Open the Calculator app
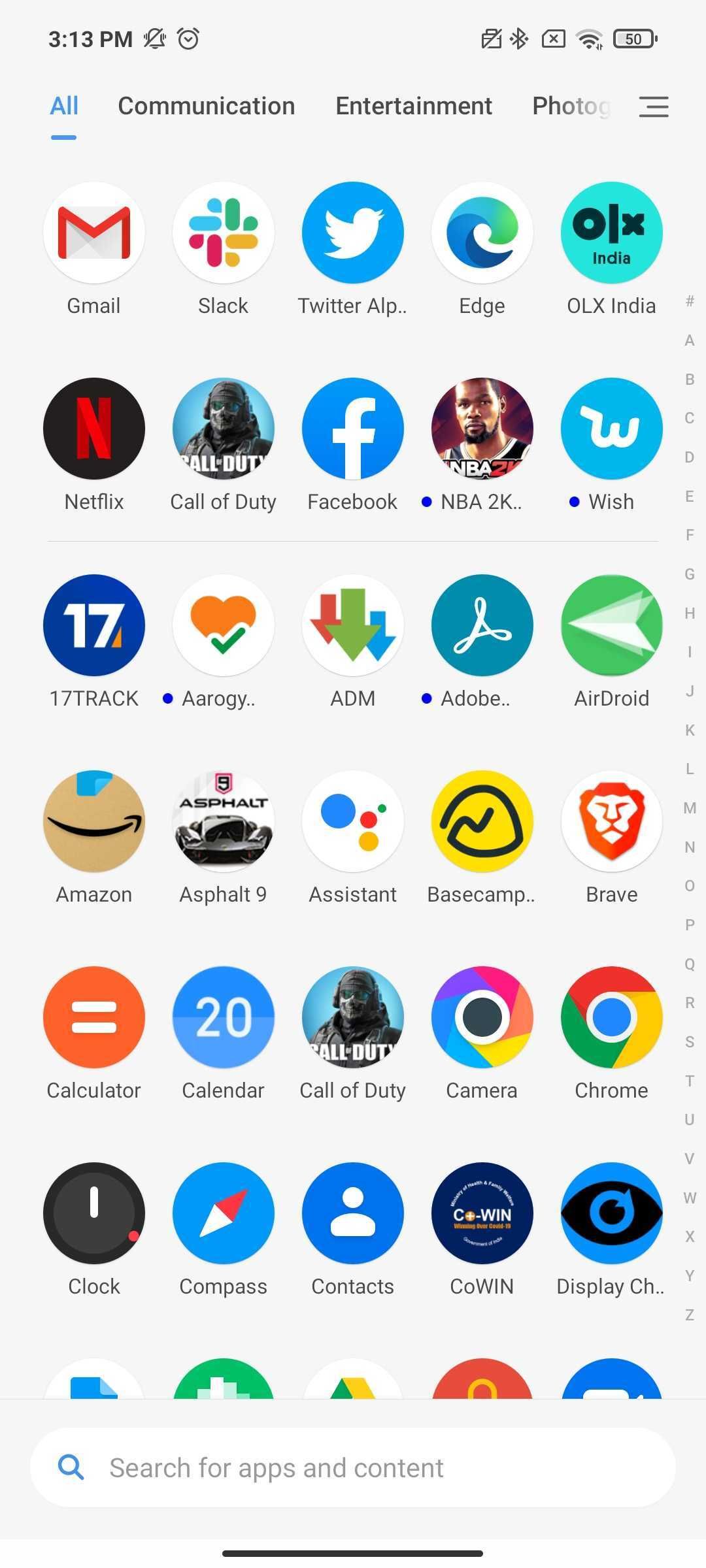The height and width of the screenshot is (1568, 706). (x=94, y=1017)
